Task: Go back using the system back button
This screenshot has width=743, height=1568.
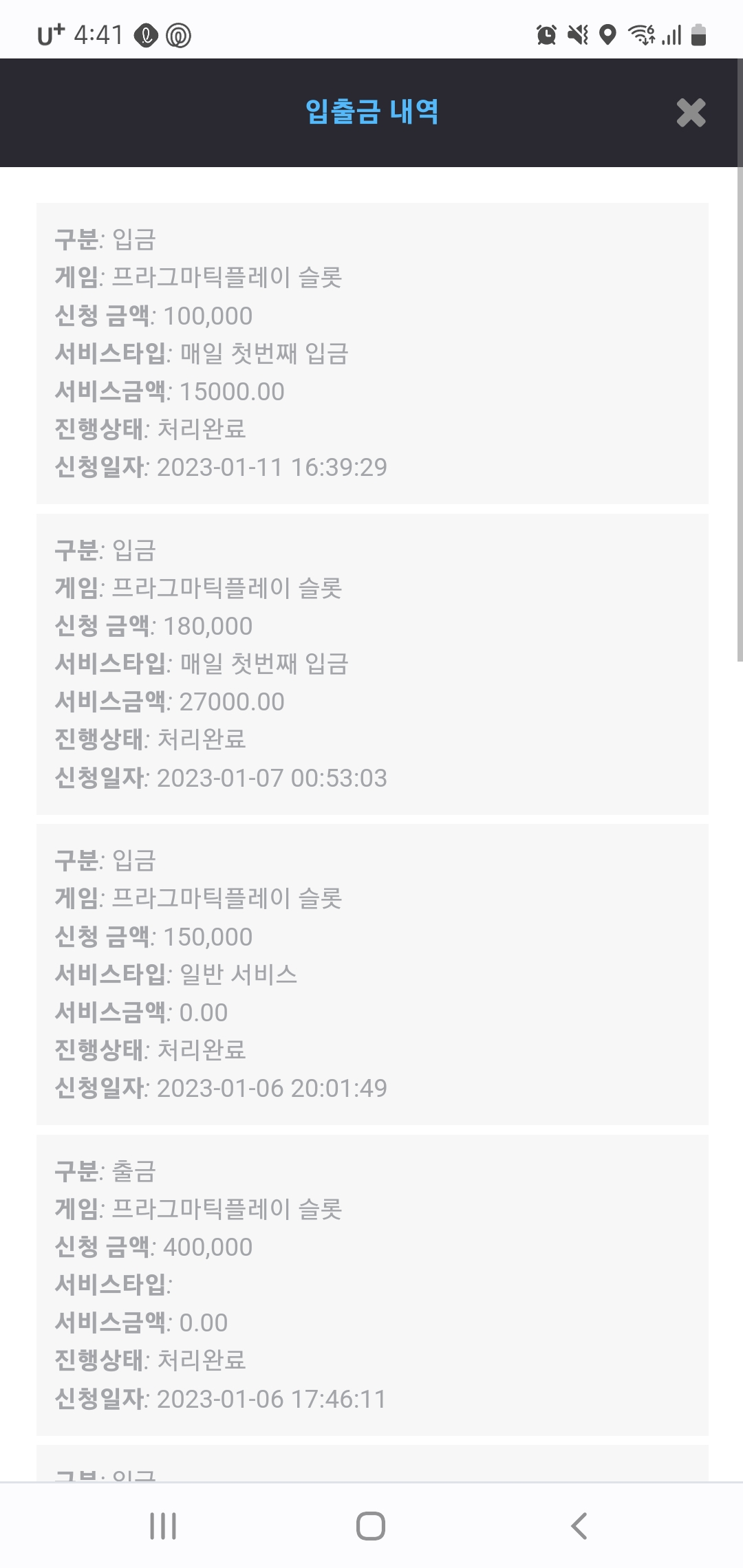Action: pos(579,1525)
